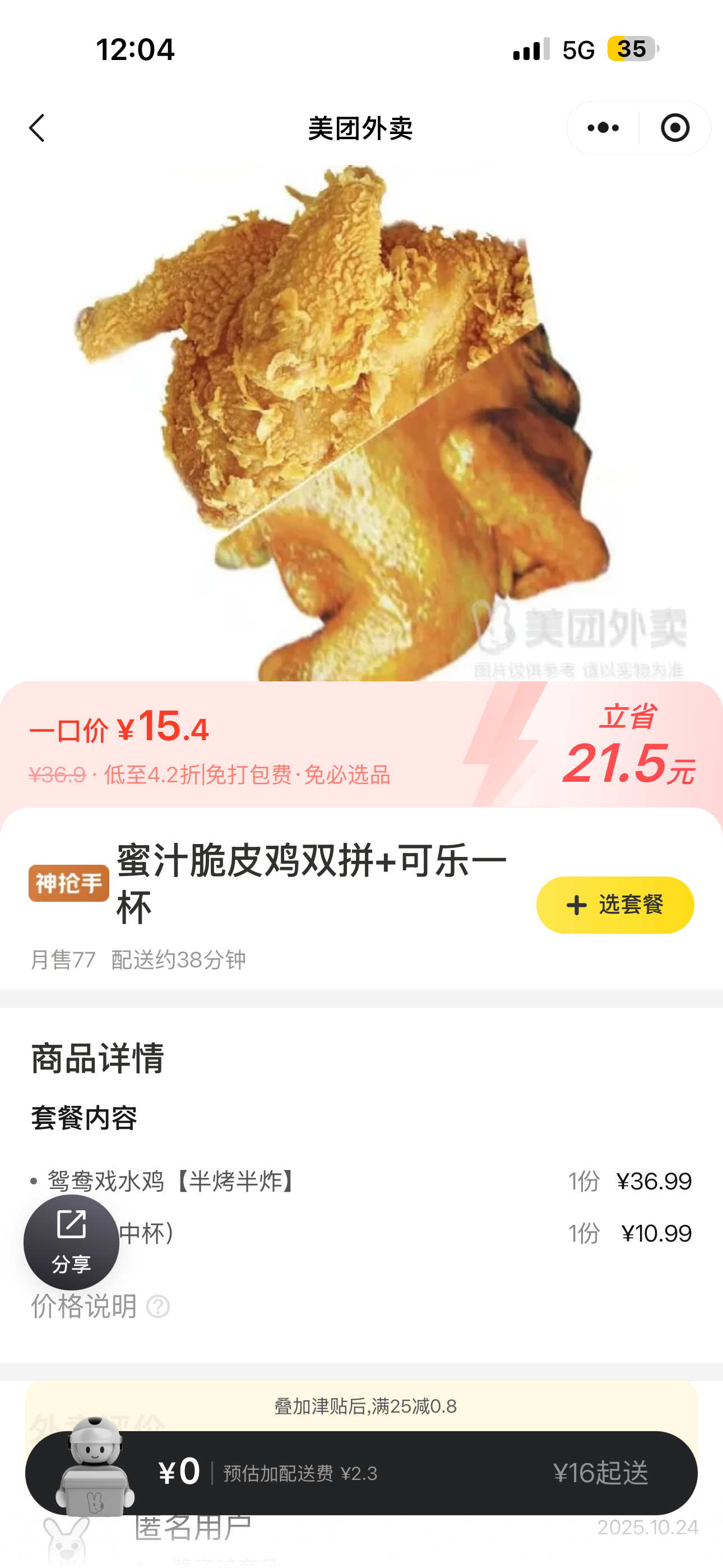Close the mini program via target icon
The height and width of the screenshot is (1568, 723).
point(674,128)
